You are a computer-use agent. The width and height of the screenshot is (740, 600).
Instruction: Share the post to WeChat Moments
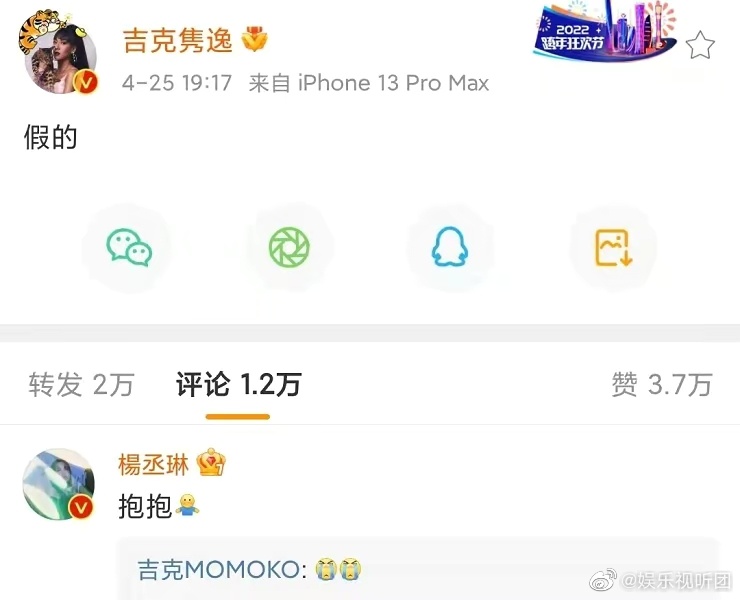(x=289, y=247)
